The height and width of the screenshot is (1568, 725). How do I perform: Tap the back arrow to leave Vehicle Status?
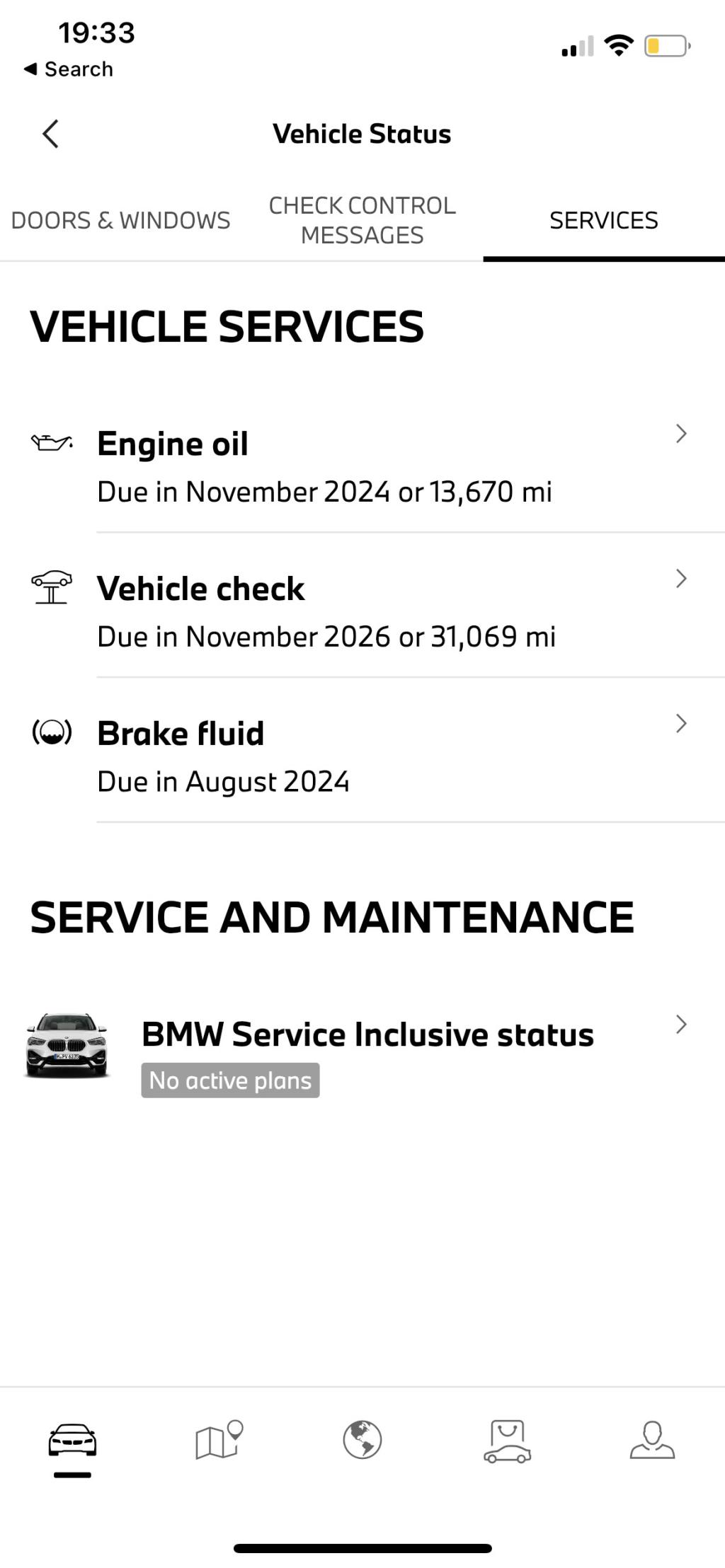50,132
